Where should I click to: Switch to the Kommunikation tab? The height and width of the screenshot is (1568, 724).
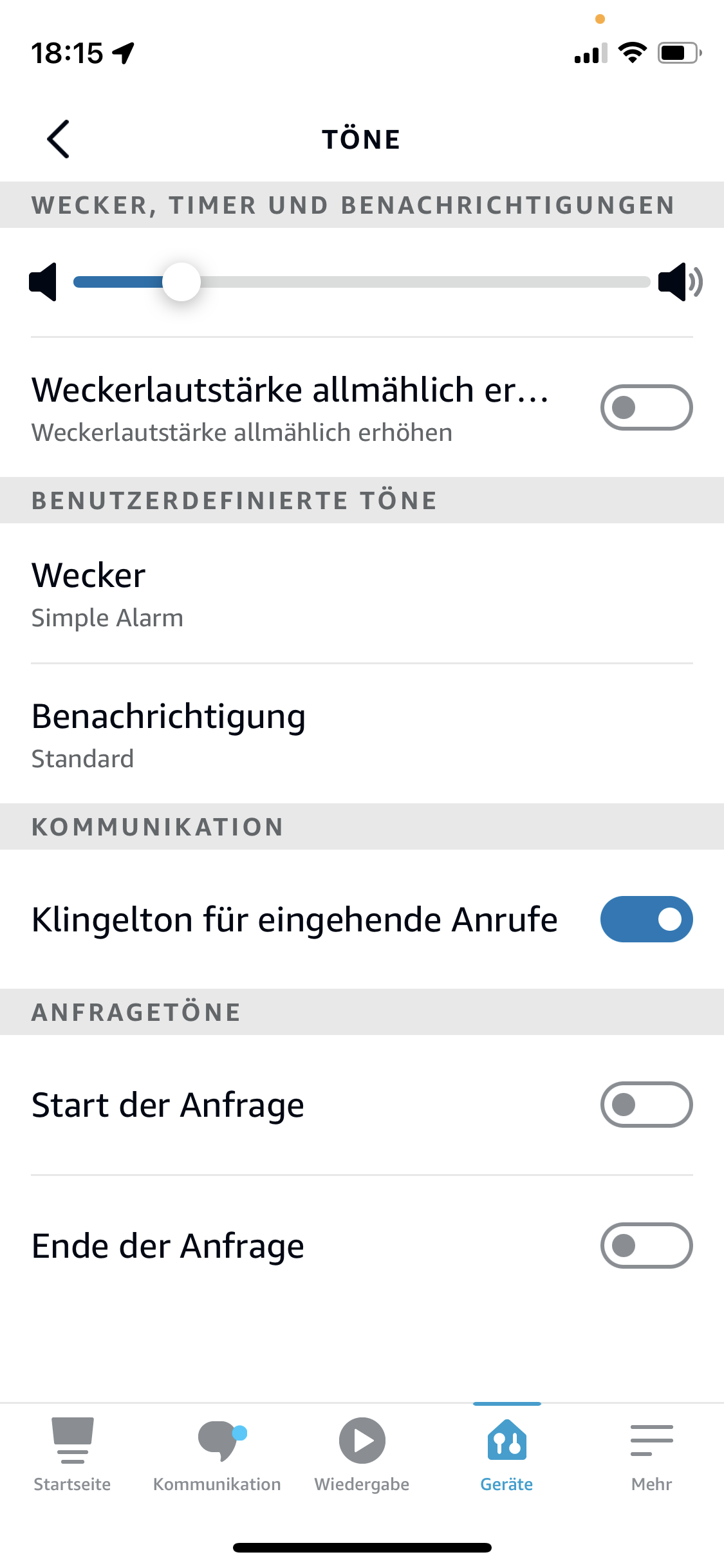pos(217,1455)
